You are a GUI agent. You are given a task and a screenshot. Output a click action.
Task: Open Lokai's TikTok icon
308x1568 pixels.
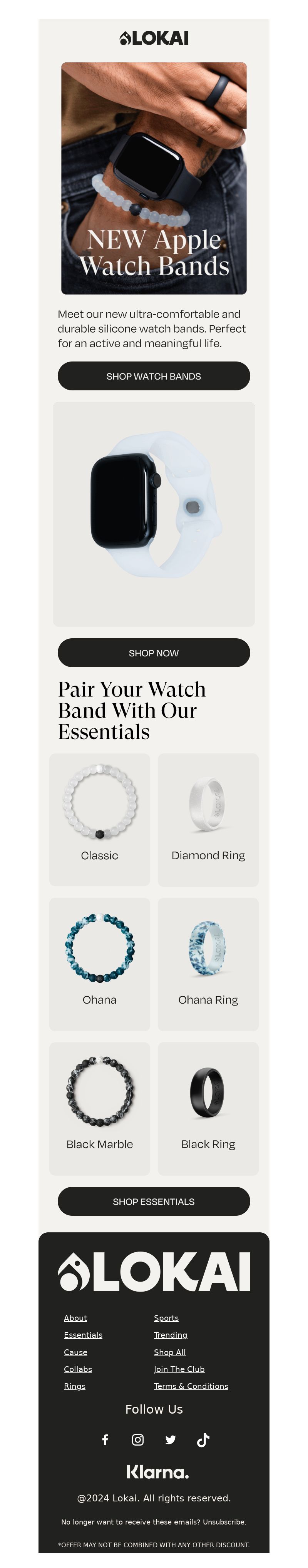203,1439
